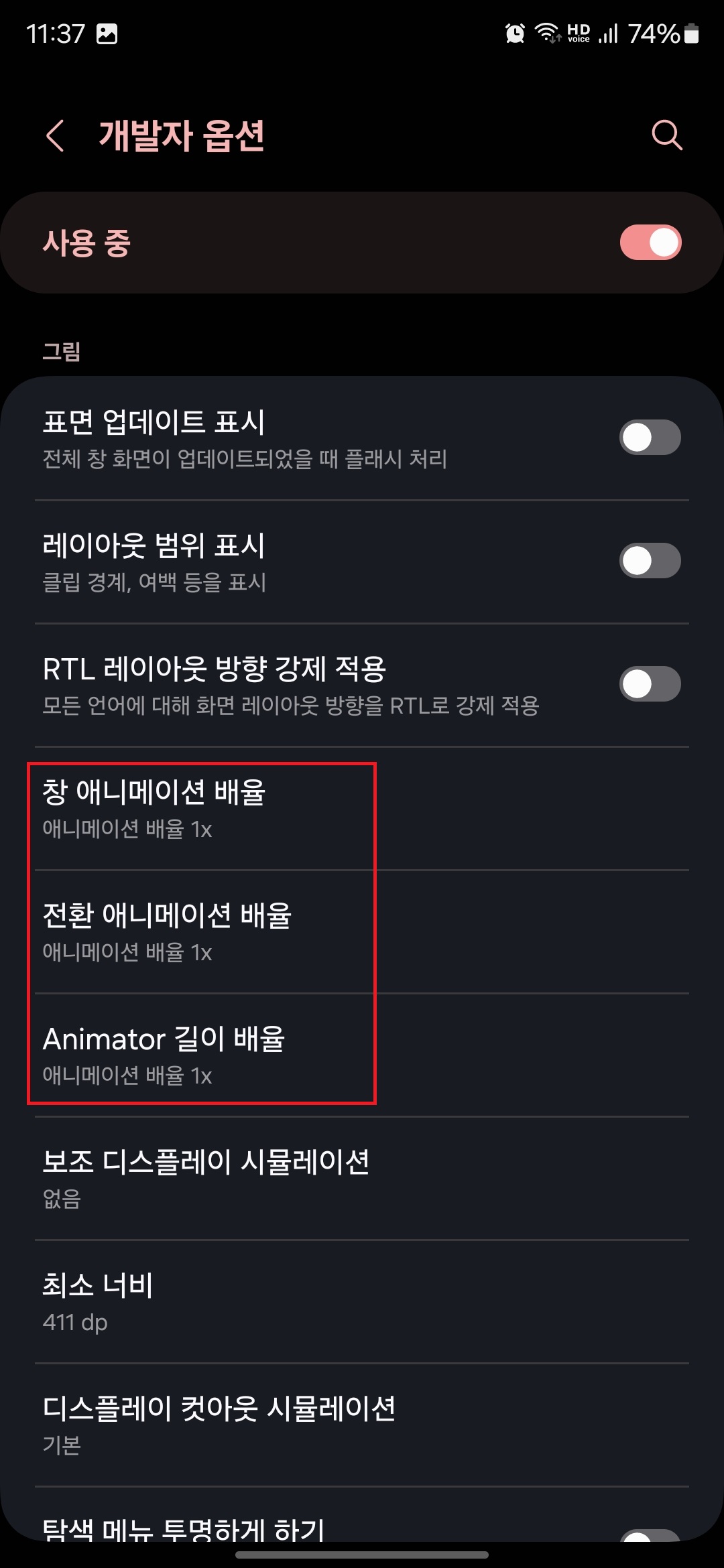Tap the back arrow next to 개발자 옵션
Image resolution: width=724 pixels, height=1568 pixels.
pos(56,136)
